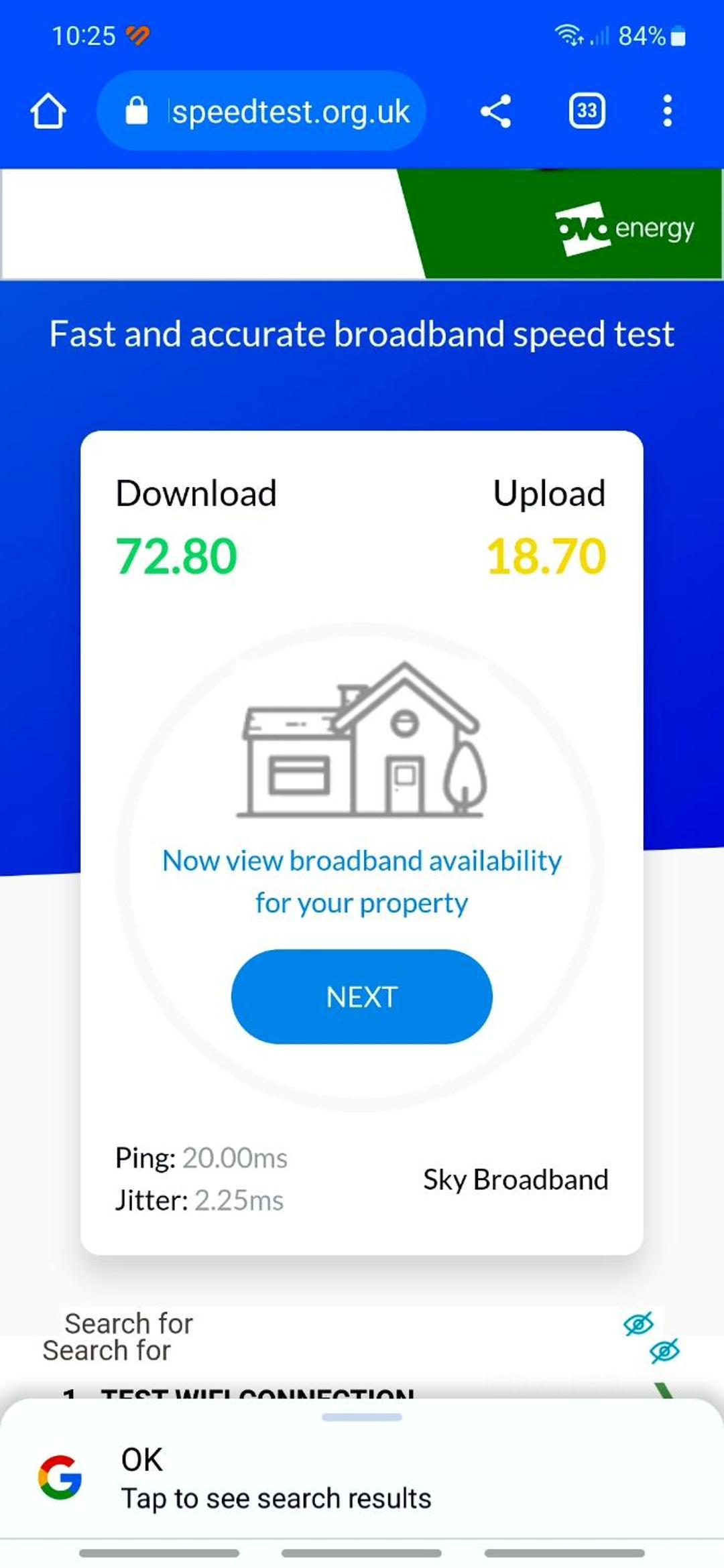724x1568 pixels.
Task: Open the tab switcher showing 33 tabs
Action: click(587, 111)
